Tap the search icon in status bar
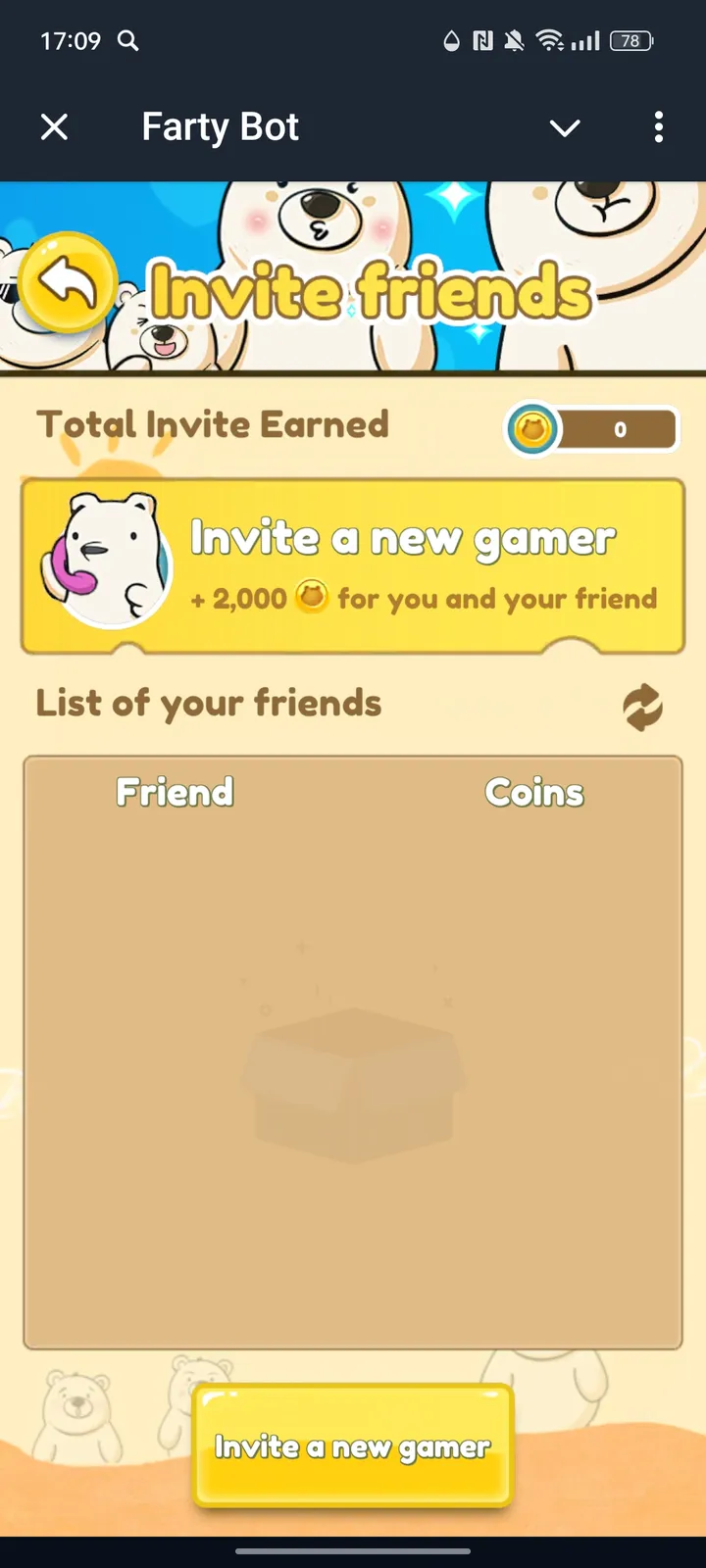Viewport: 706px width, 1568px height. coord(126,40)
